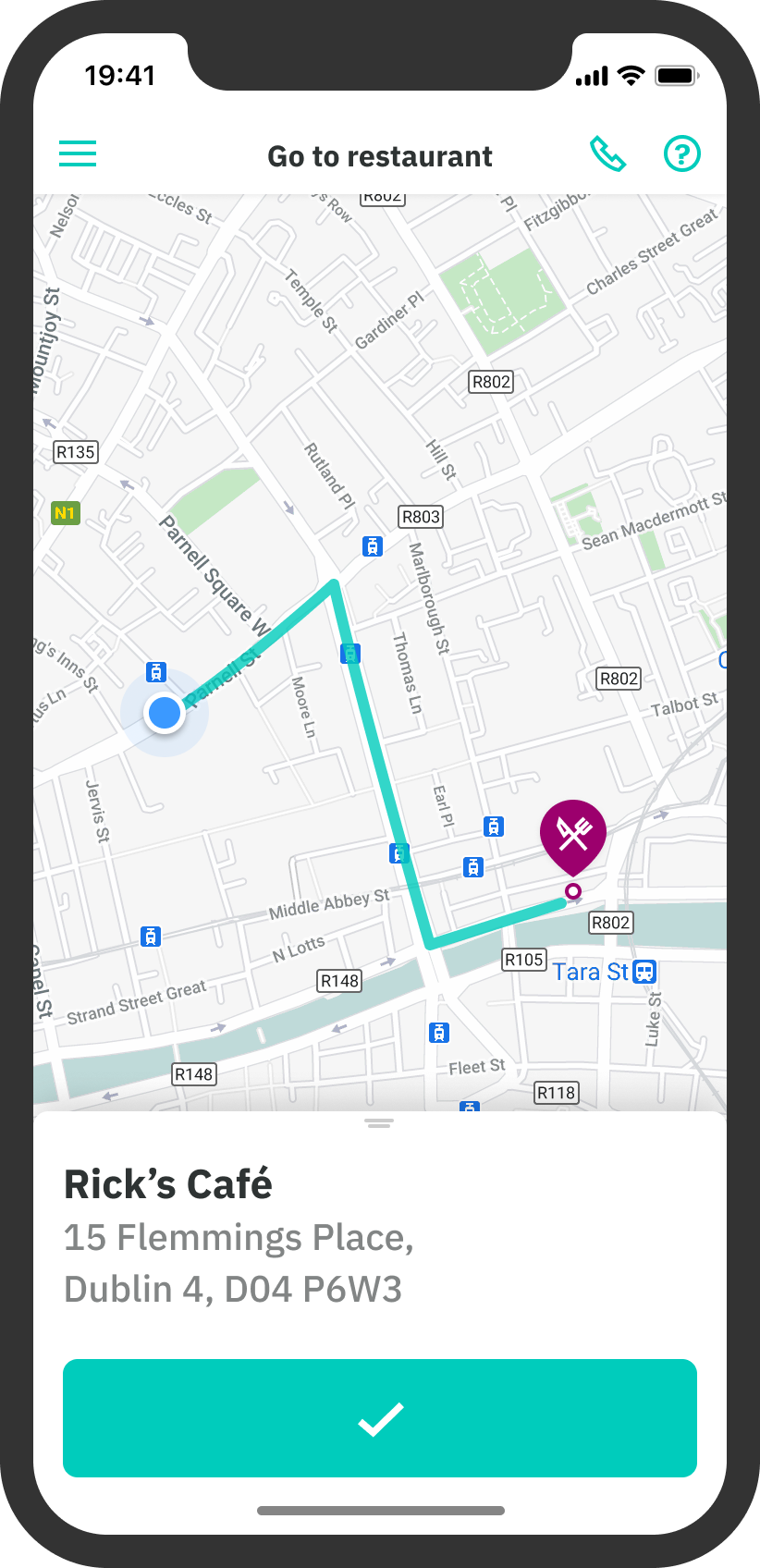This screenshot has height=1568, width=760.
Task: Call using the phone icon
Action: (607, 153)
